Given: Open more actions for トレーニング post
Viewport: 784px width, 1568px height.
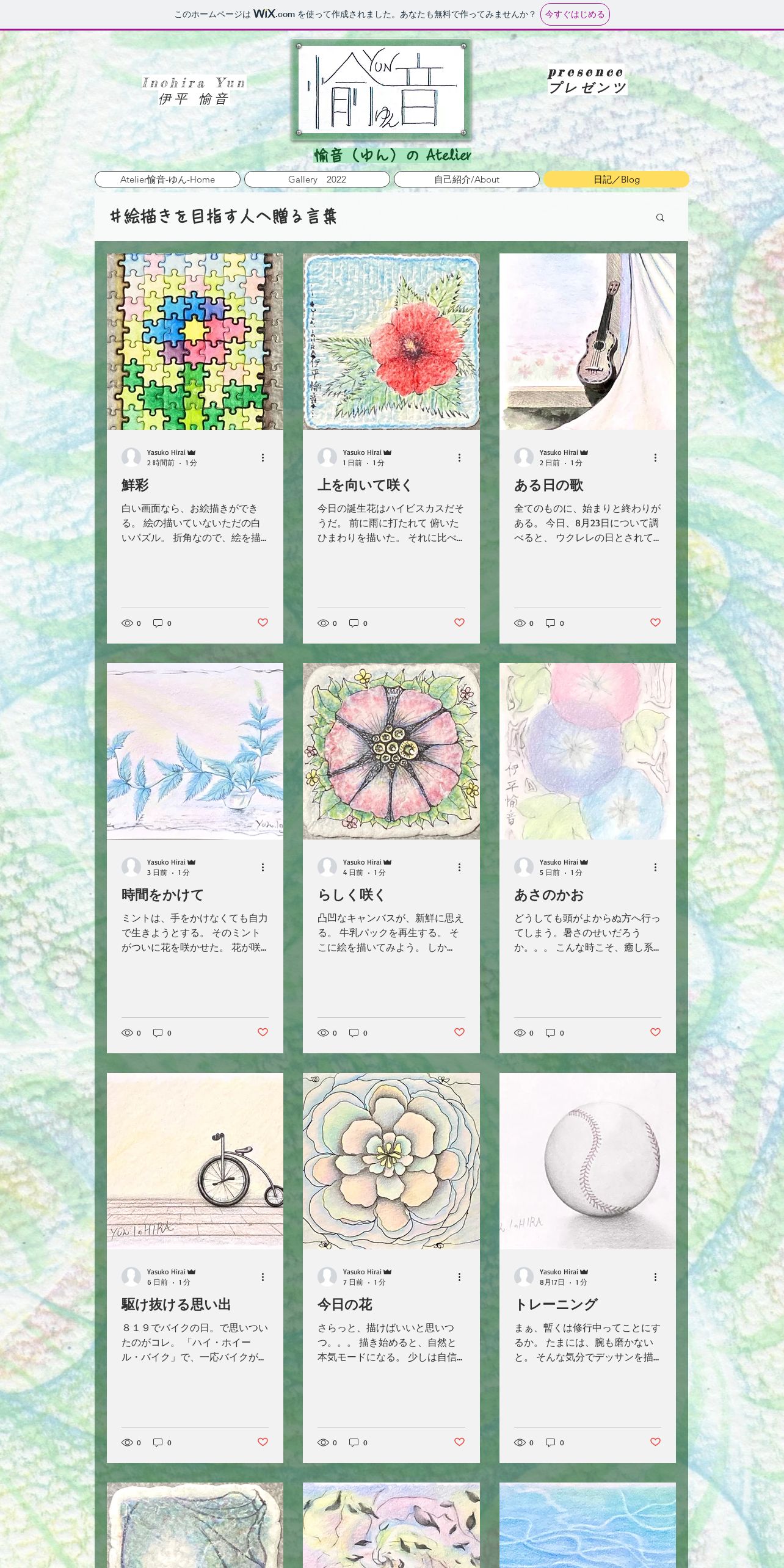Looking at the screenshot, I should 655,1277.
